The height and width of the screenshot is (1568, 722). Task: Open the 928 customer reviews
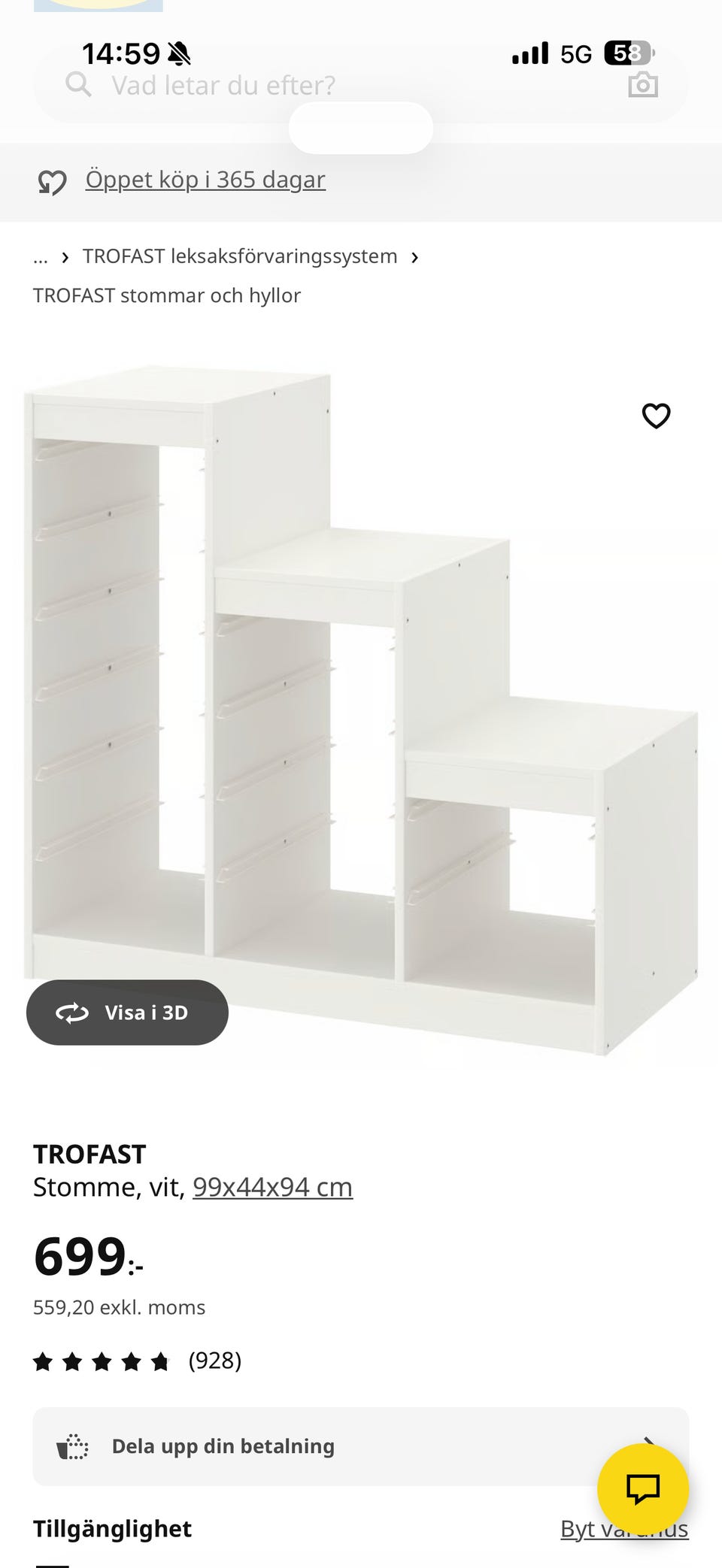click(138, 1361)
